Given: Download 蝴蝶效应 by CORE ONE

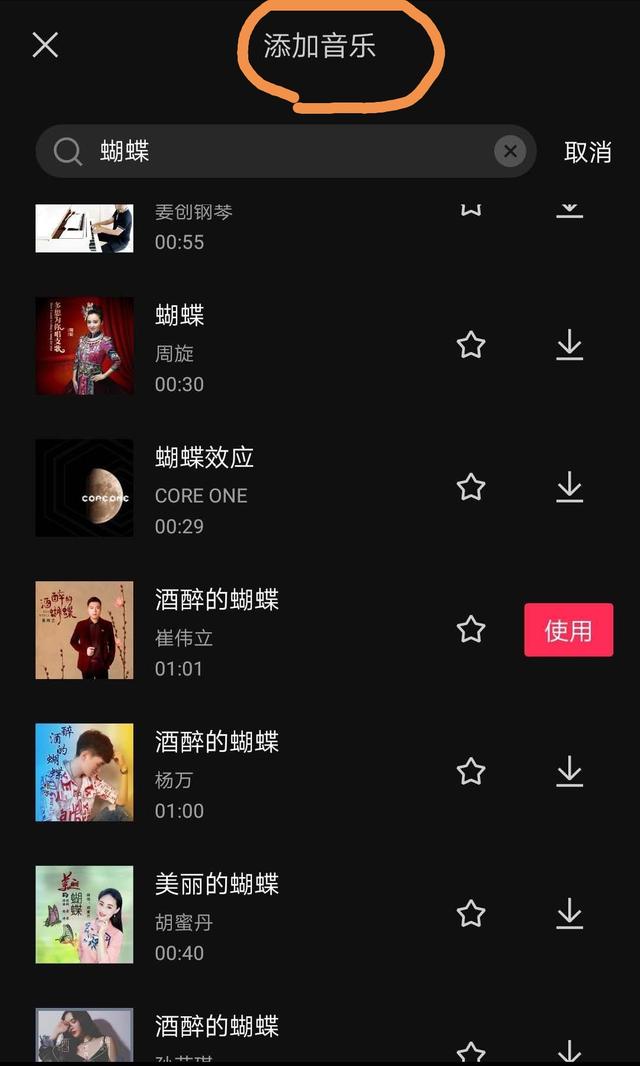Looking at the screenshot, I should (569, 488).
